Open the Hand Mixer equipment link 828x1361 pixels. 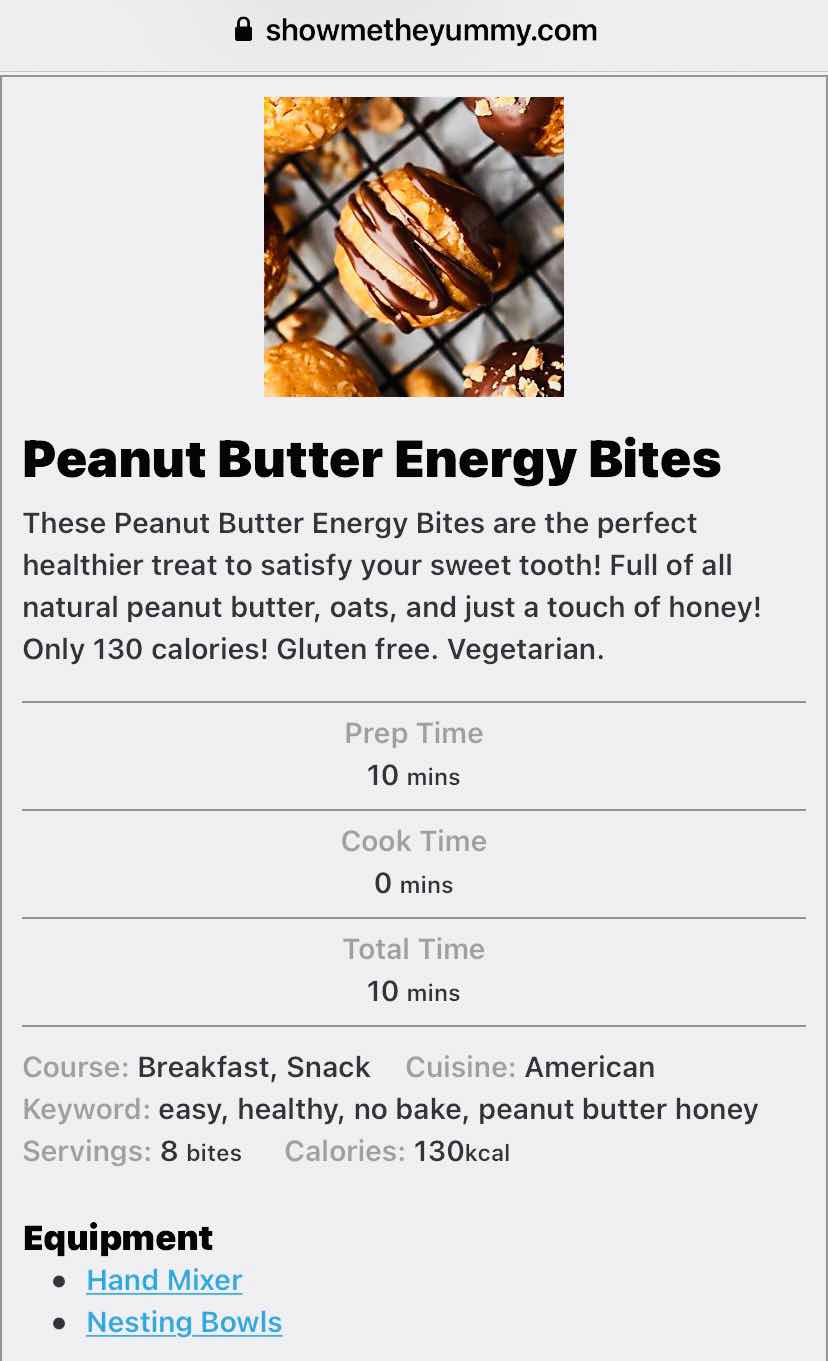164,1280
